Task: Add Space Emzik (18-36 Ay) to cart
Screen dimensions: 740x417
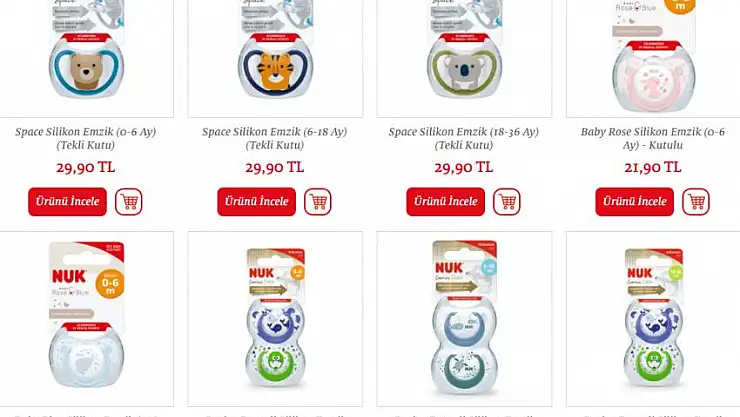Action: tap(506, 202)
